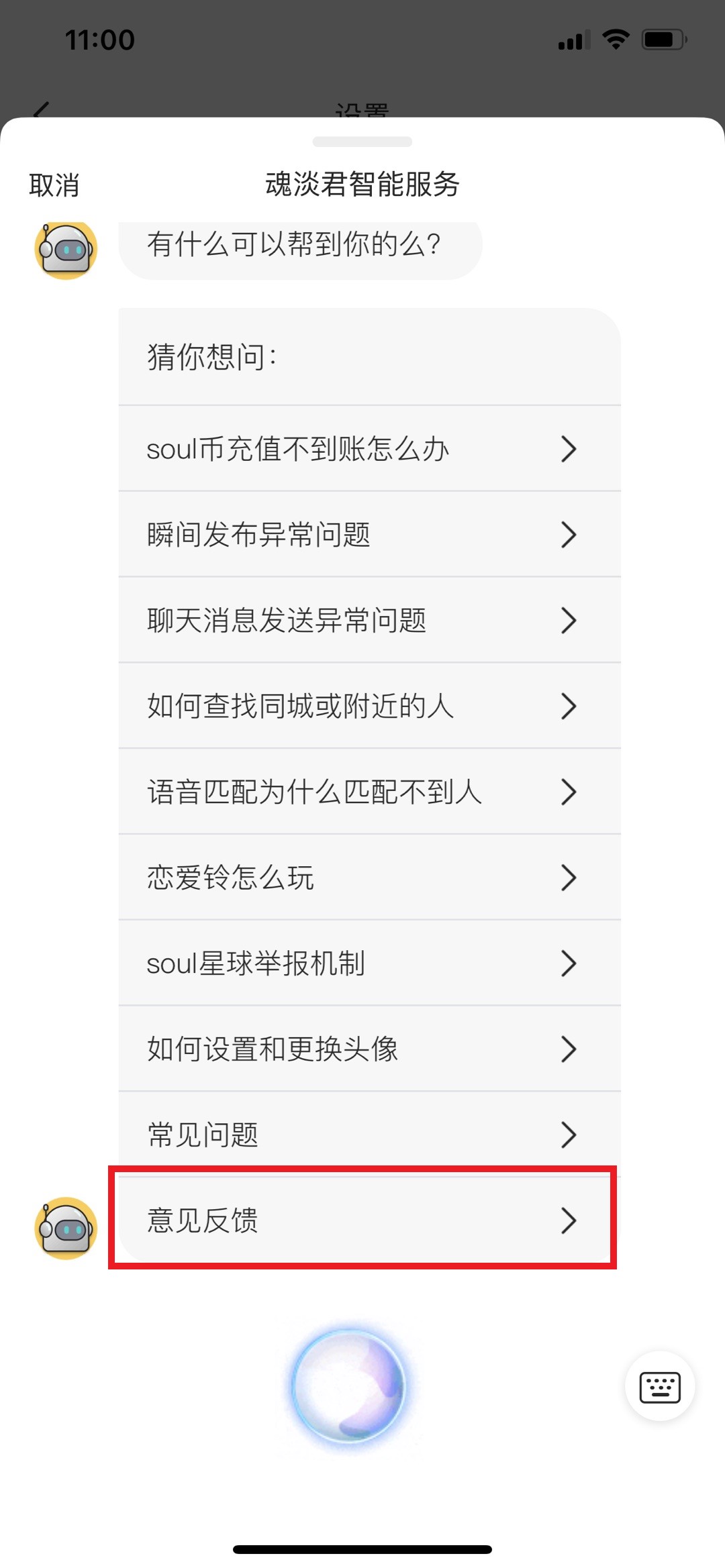Screen dimensions: 725x1568
Task: Open 恋爱铃怎么玩 question
Action: tap(369, 878)
